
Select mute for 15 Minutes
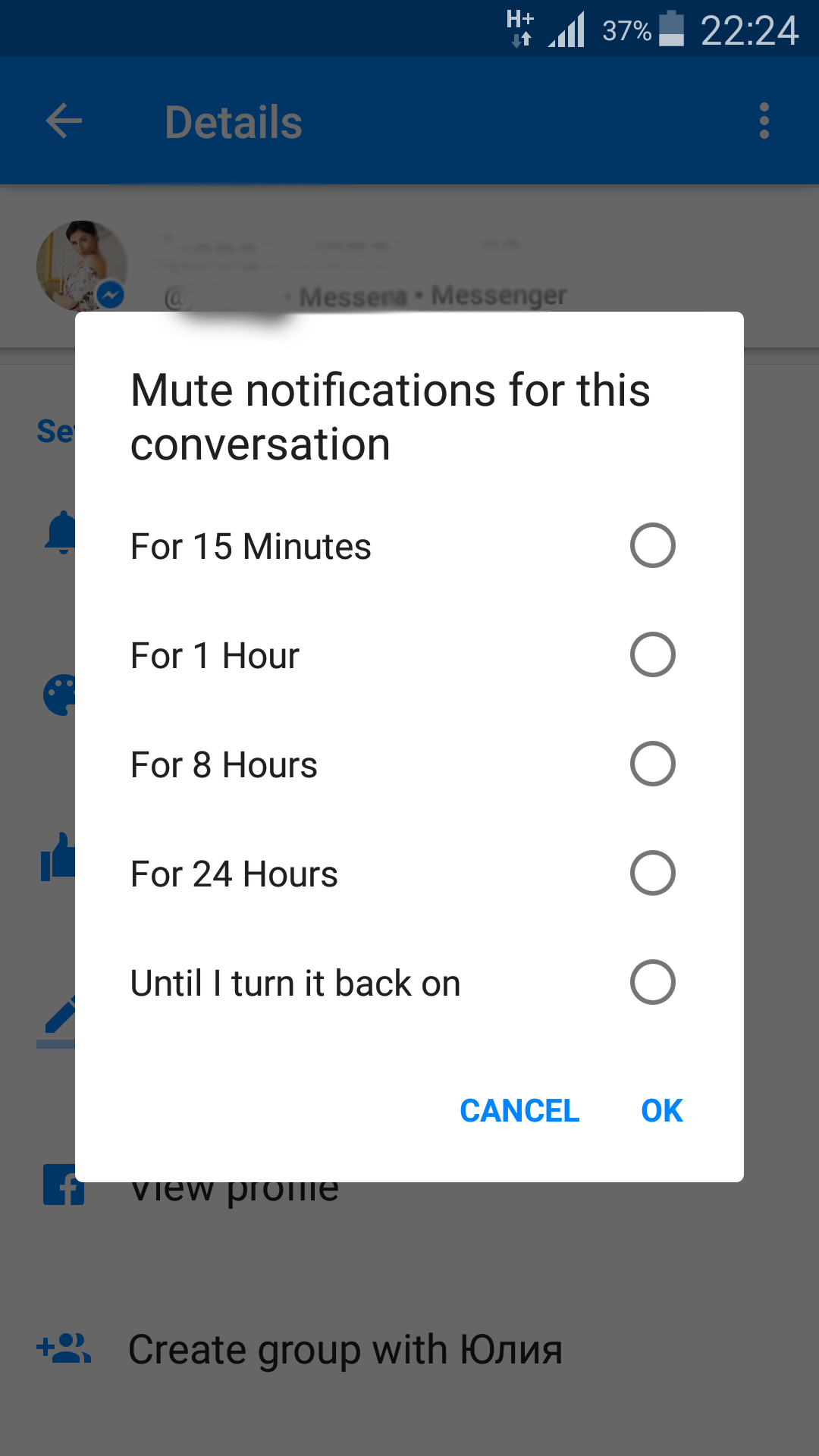[409, 546]
